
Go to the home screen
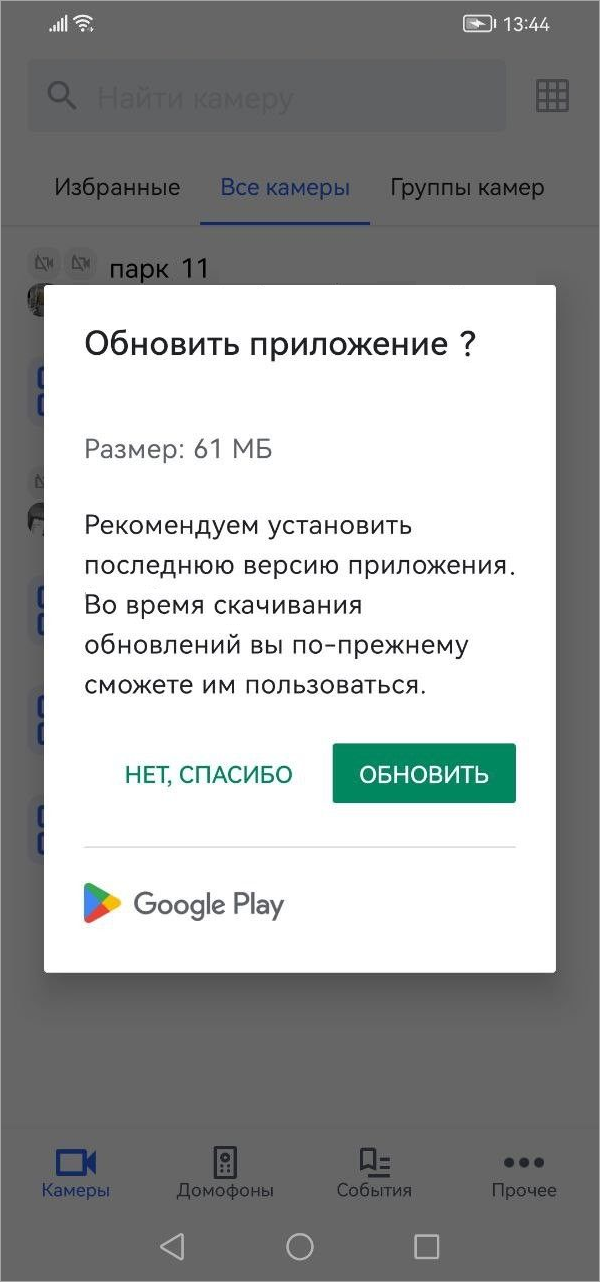pos(300,1246)
